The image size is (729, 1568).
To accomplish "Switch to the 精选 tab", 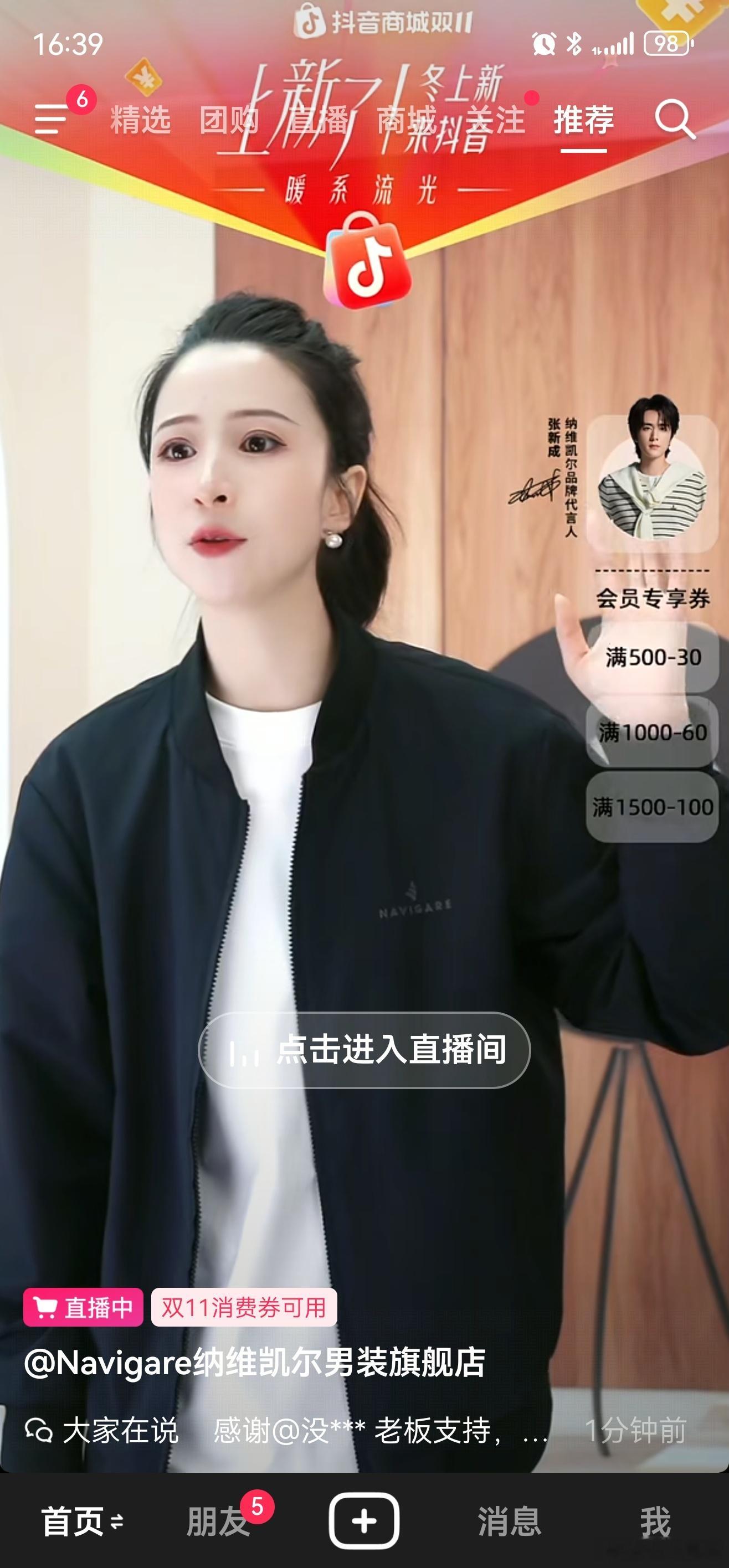I will click(x=141, y=119).
